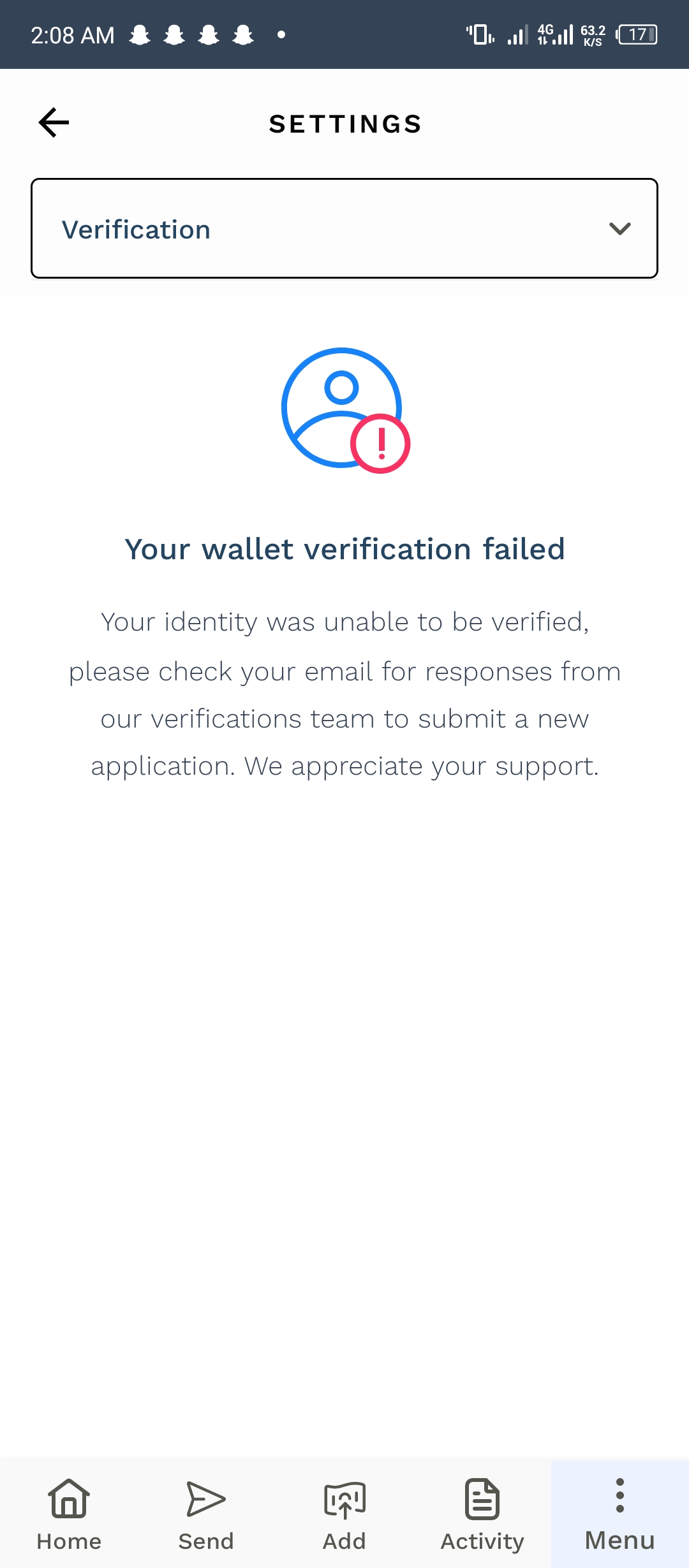
Task: Switch to the Home tab
Action: (69, 1514)
